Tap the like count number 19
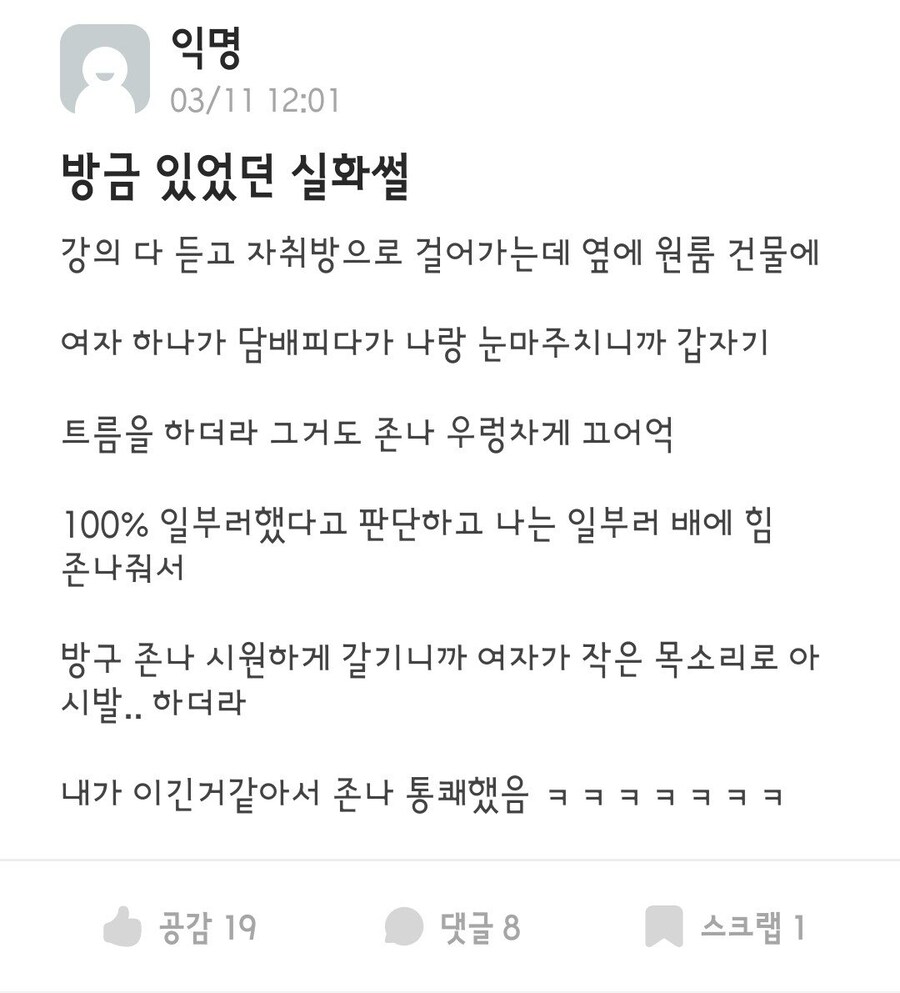Screen dimensions: 900x993 point(238,928)
